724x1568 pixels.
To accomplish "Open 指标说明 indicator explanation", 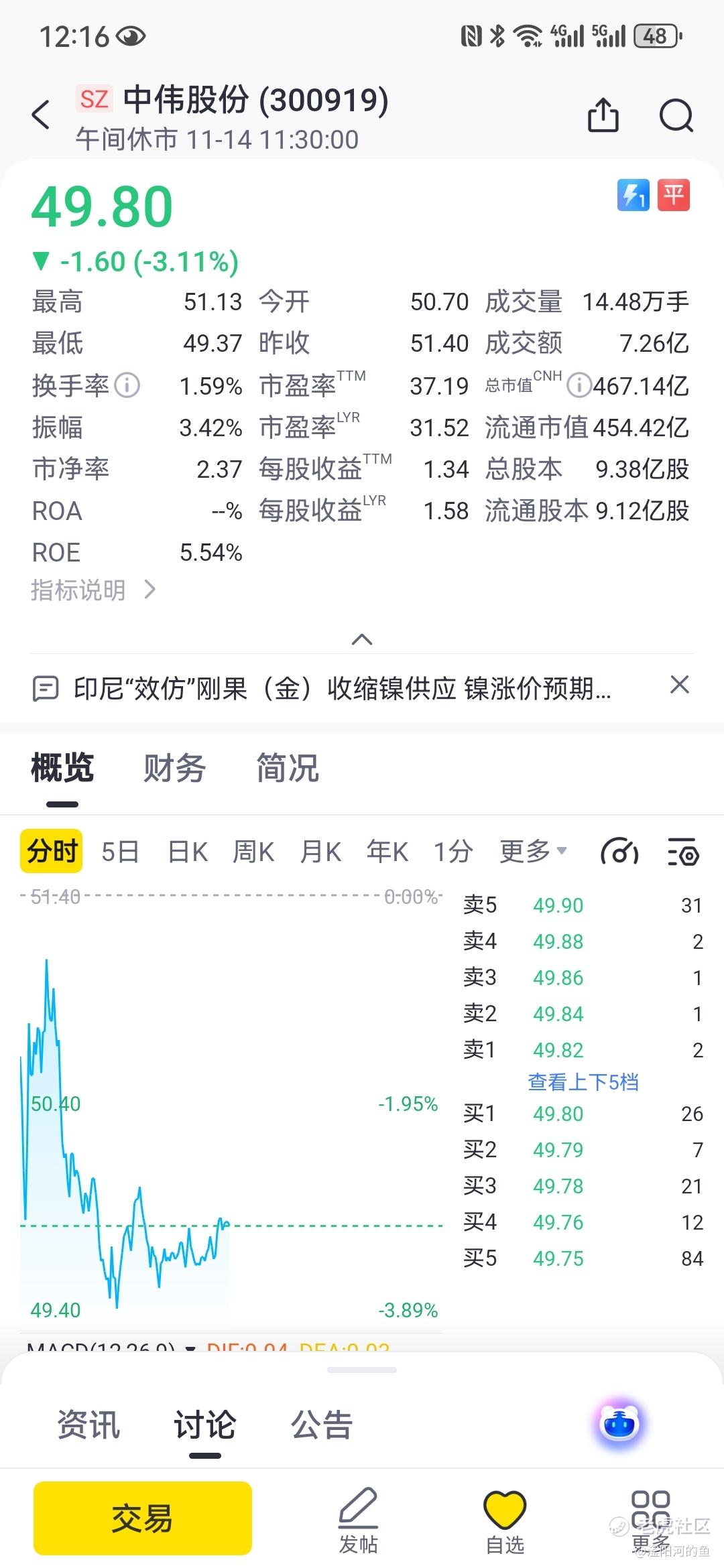I will [x=93, y=590].
